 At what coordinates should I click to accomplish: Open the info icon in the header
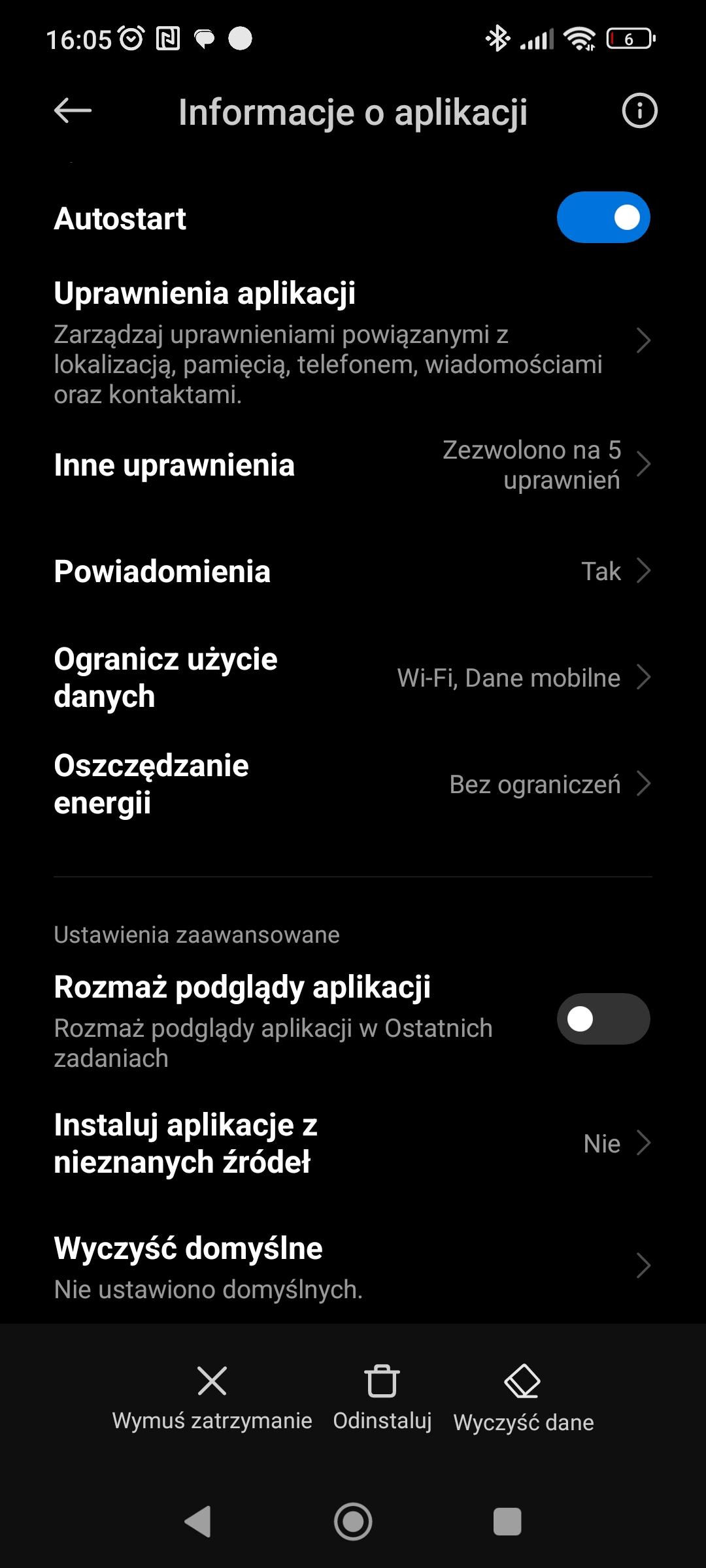pyautogui.click(x=639, y=111)
